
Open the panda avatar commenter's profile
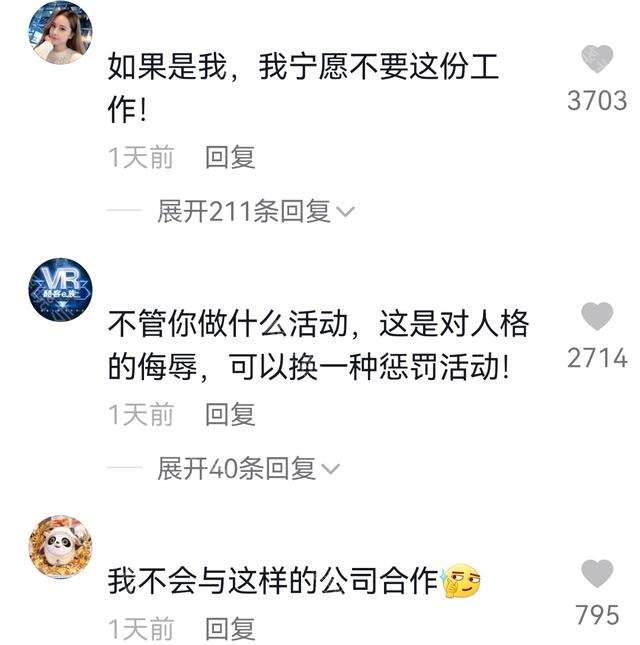click(60, 547)
